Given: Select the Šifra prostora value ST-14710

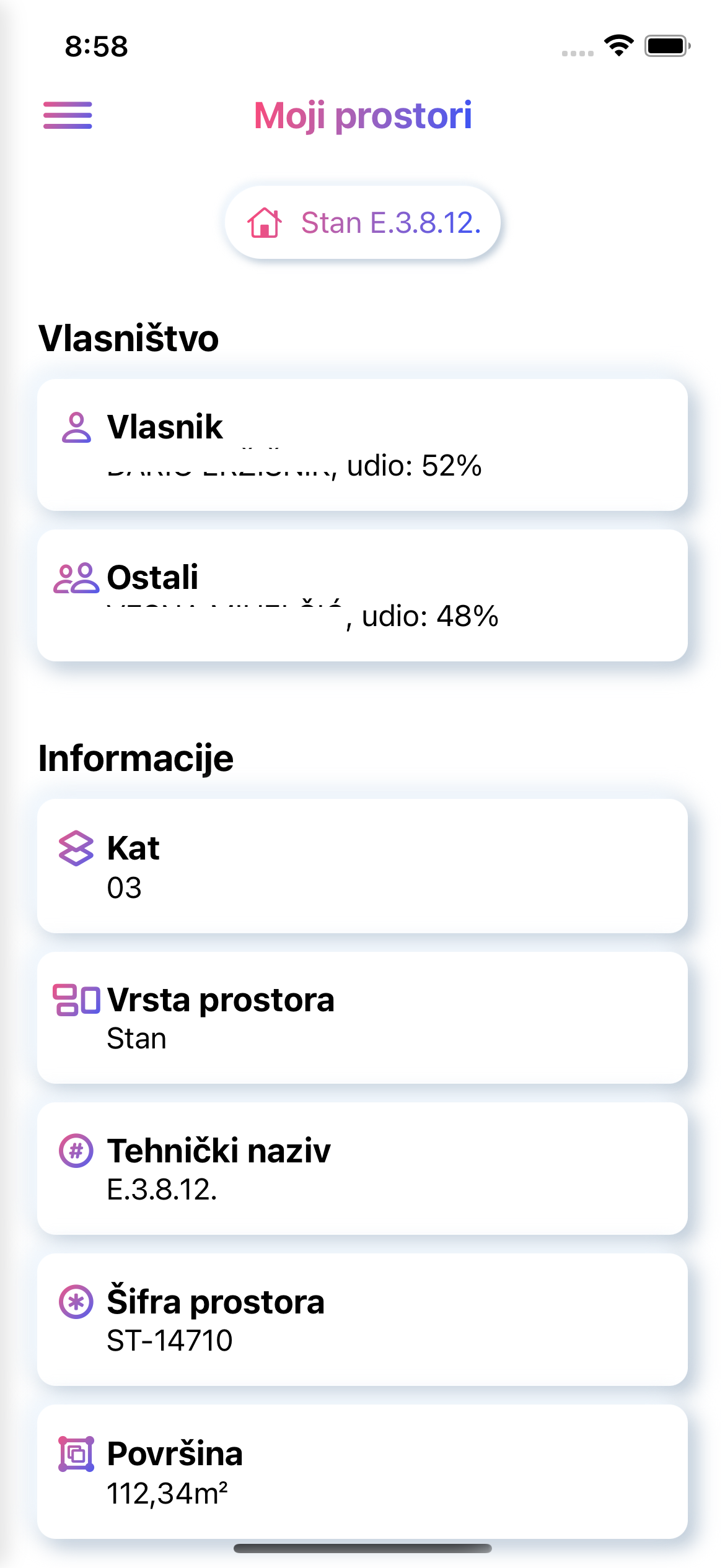Looking at the screenshot, I should point(169,1341).
